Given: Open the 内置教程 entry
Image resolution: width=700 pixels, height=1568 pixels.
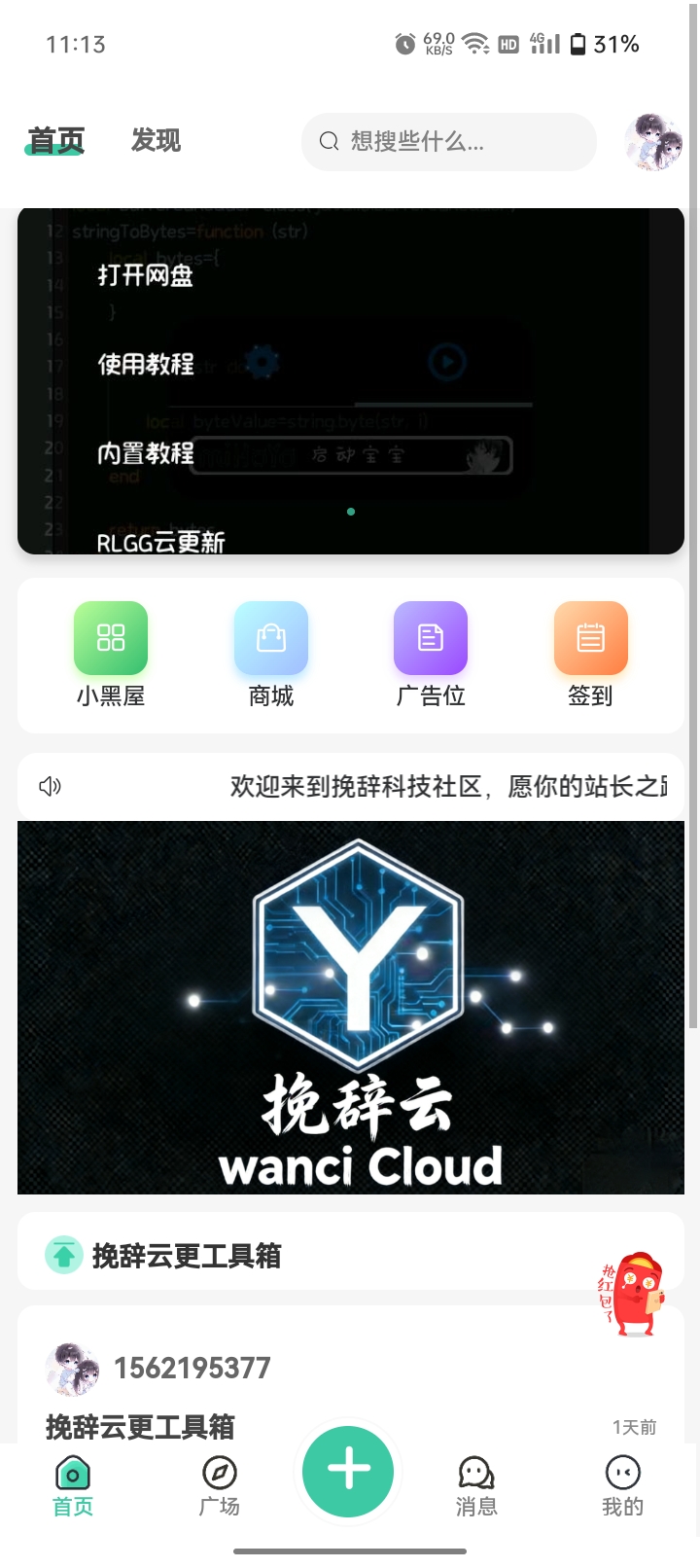Looking at the screenshot, I should pos(146,453).
